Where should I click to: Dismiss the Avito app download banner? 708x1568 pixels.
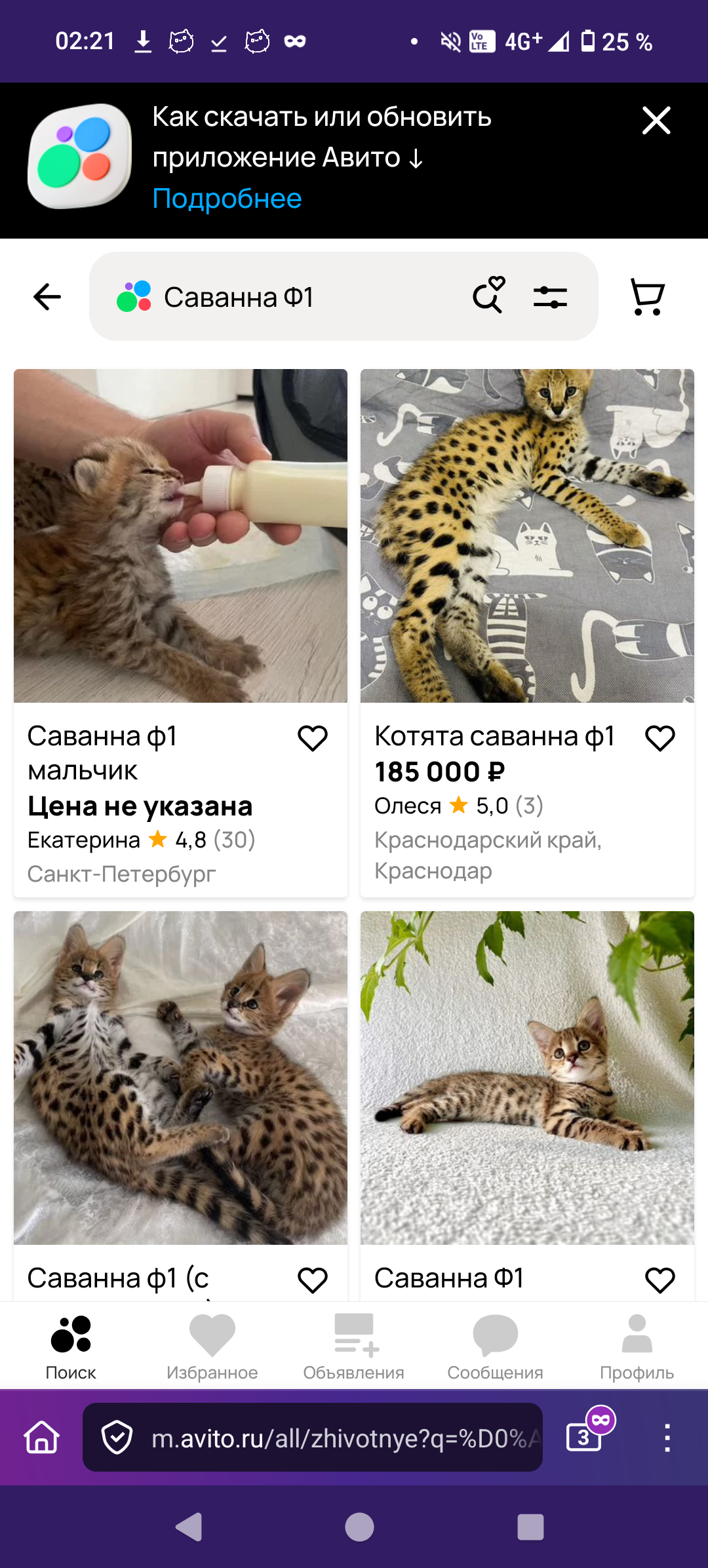click(x=656, y=121)
